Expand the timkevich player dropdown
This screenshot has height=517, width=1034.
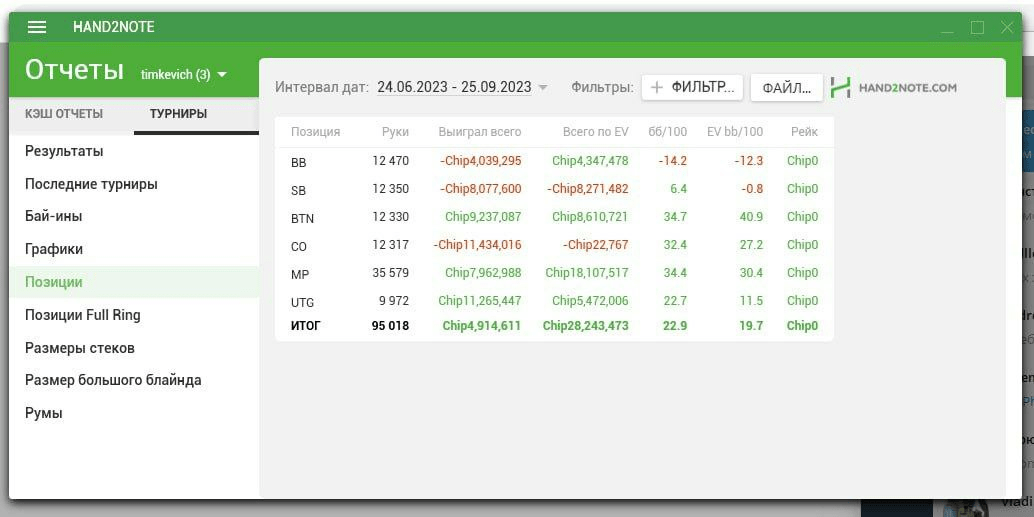184,75
